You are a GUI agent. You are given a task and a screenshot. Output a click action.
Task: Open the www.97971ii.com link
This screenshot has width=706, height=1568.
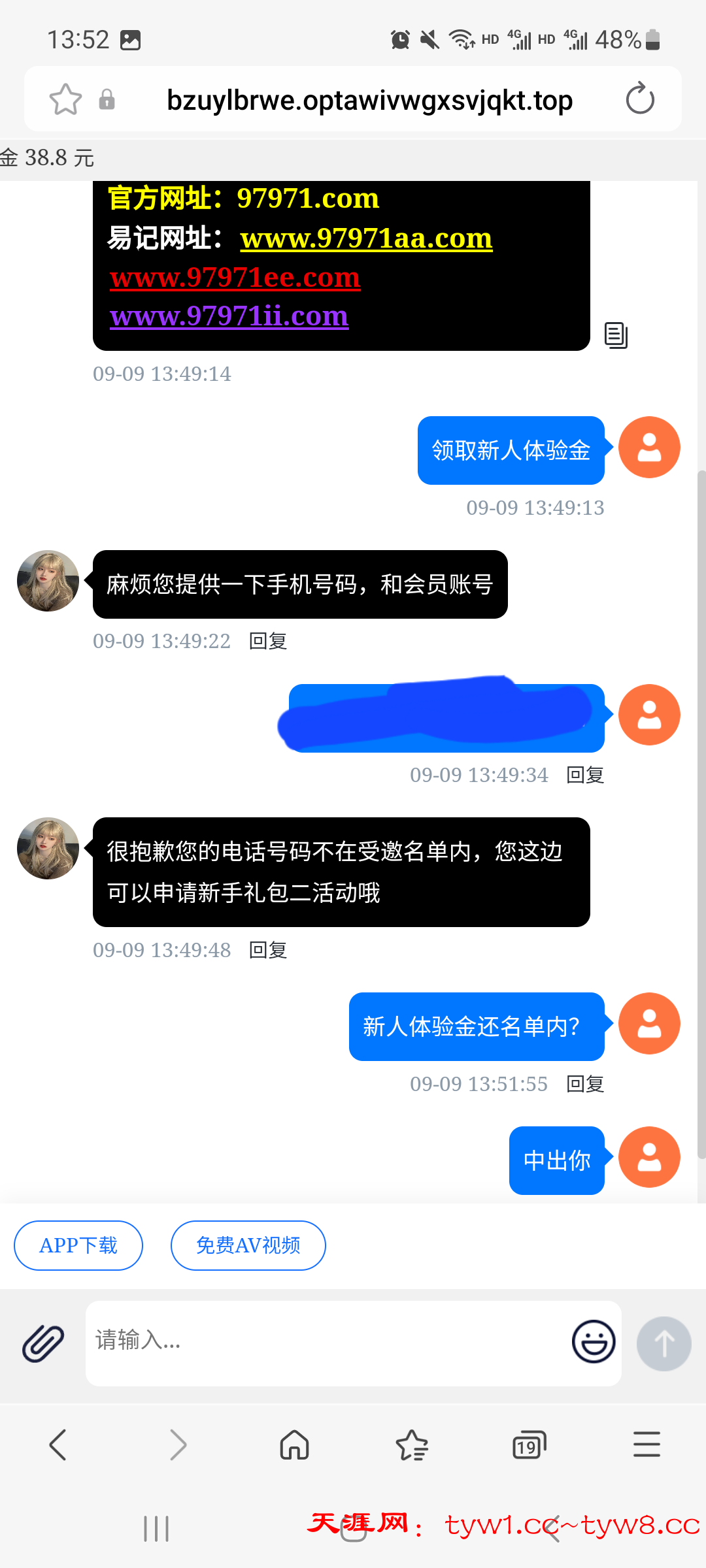pyautogui.click(x=229, y=316)
